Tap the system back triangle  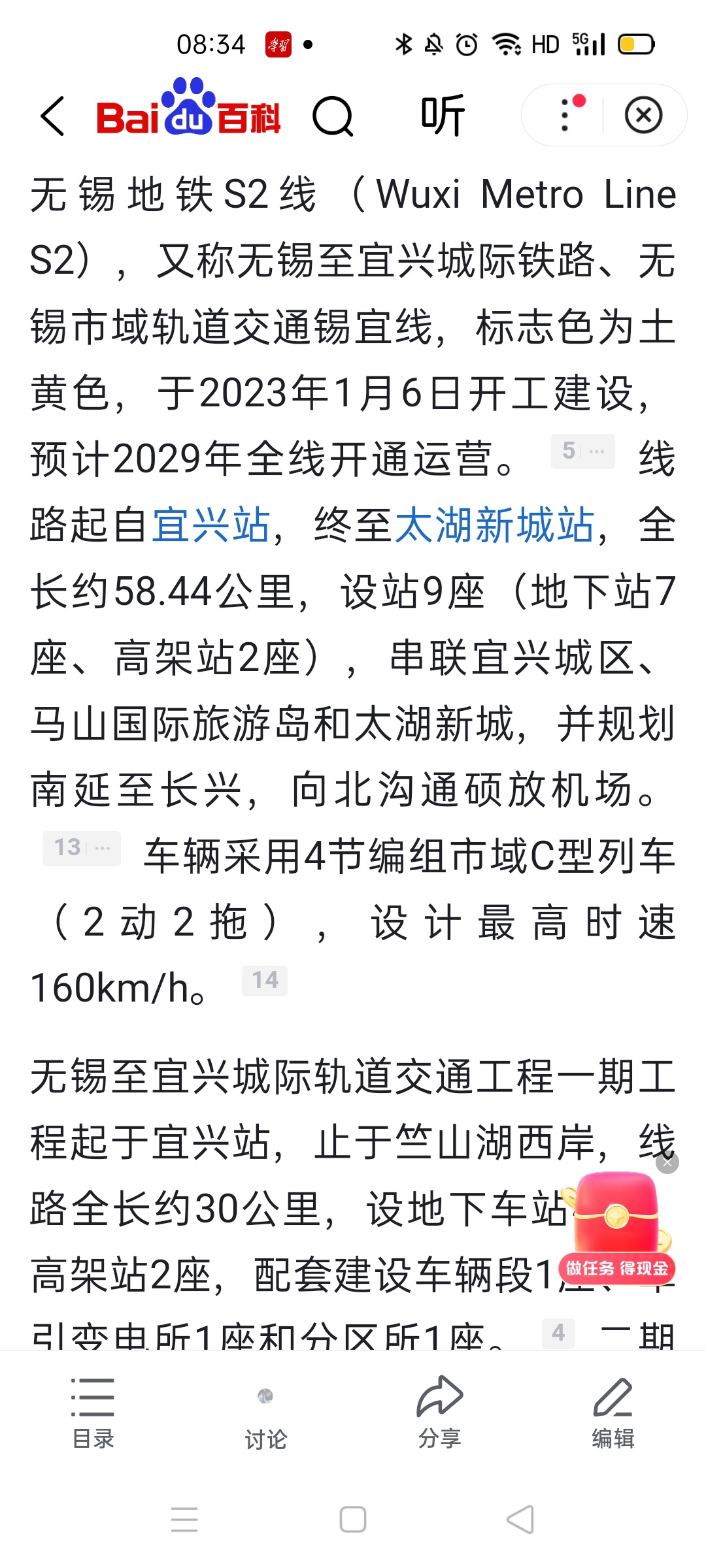521,1519
